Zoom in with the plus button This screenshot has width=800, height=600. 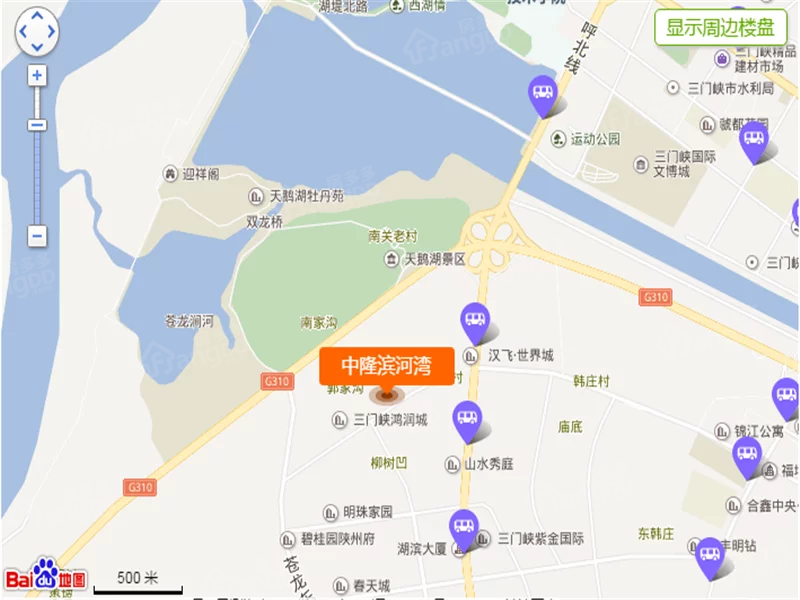pos(37,75)
